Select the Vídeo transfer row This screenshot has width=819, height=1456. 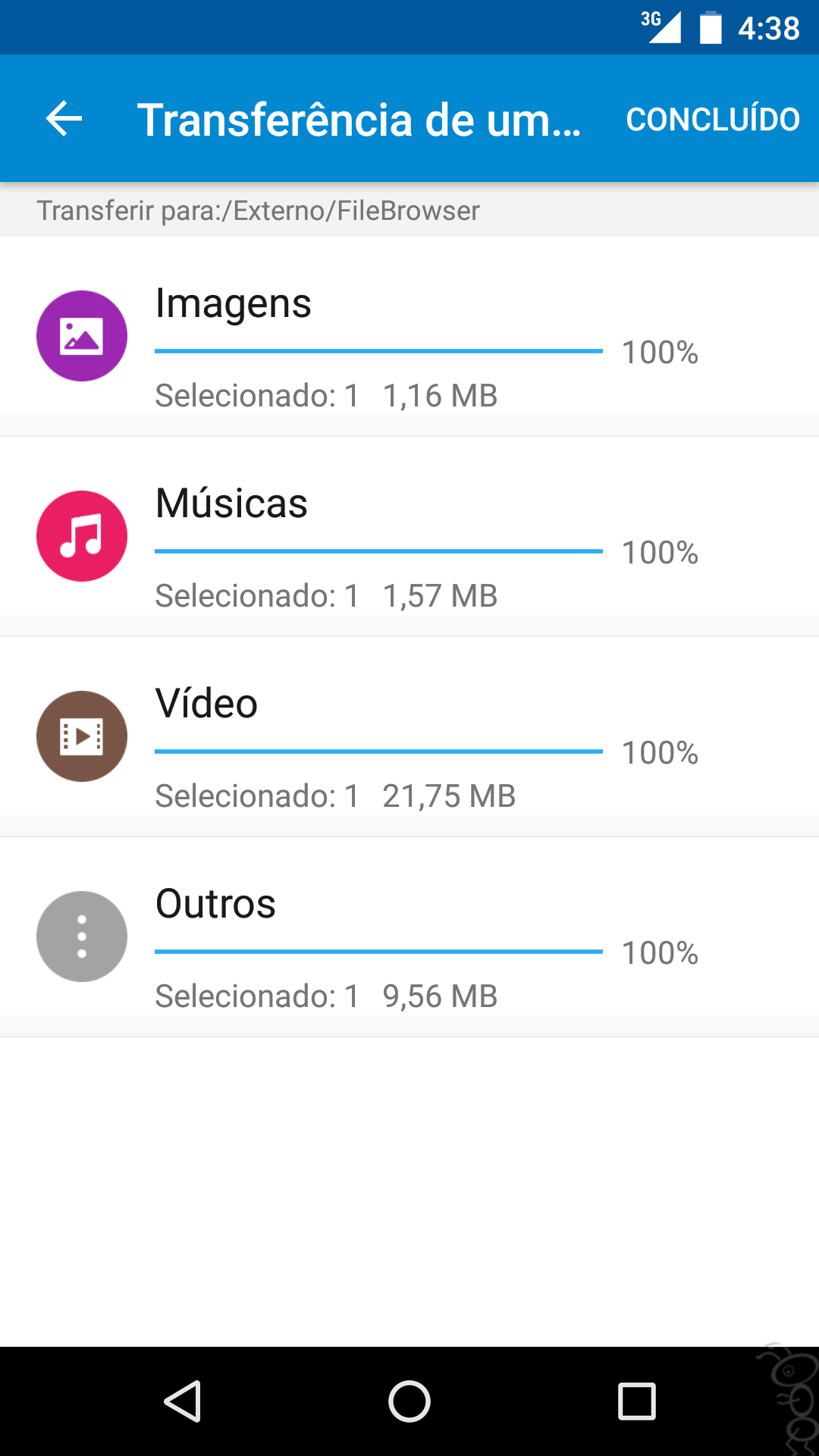point(409,736)
